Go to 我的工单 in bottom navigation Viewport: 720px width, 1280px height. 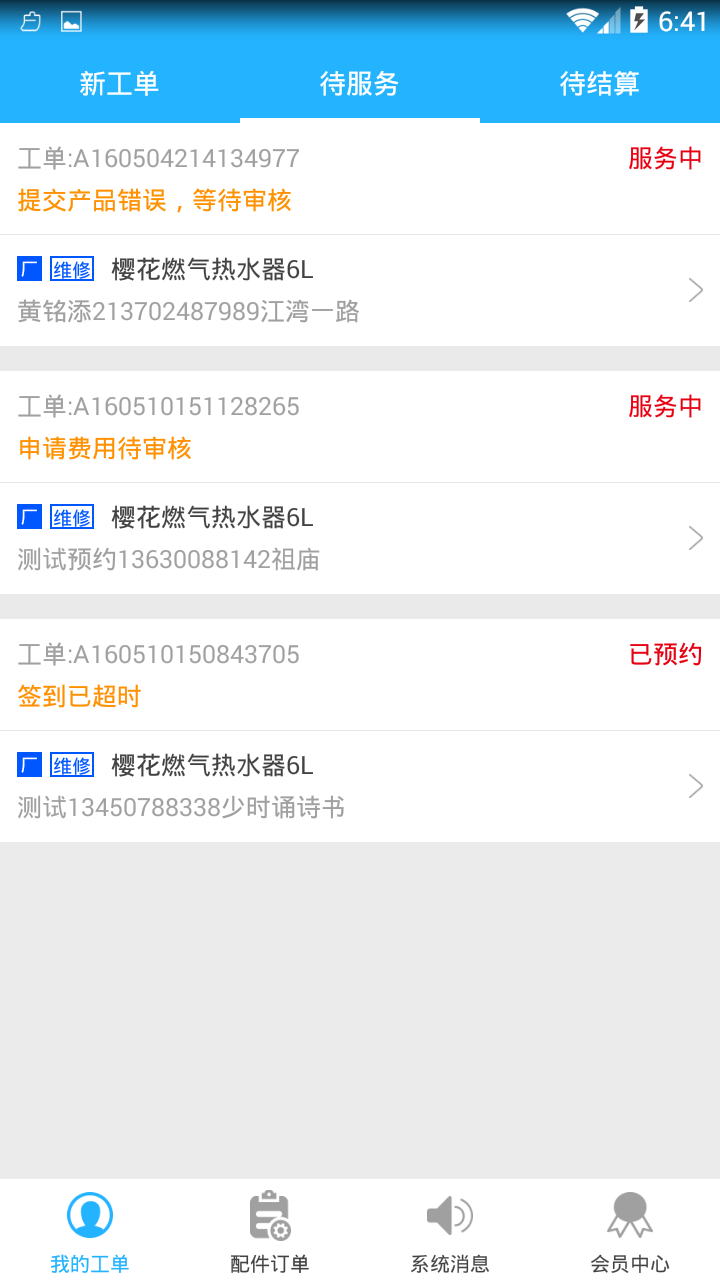click(x=90, y=1230)
